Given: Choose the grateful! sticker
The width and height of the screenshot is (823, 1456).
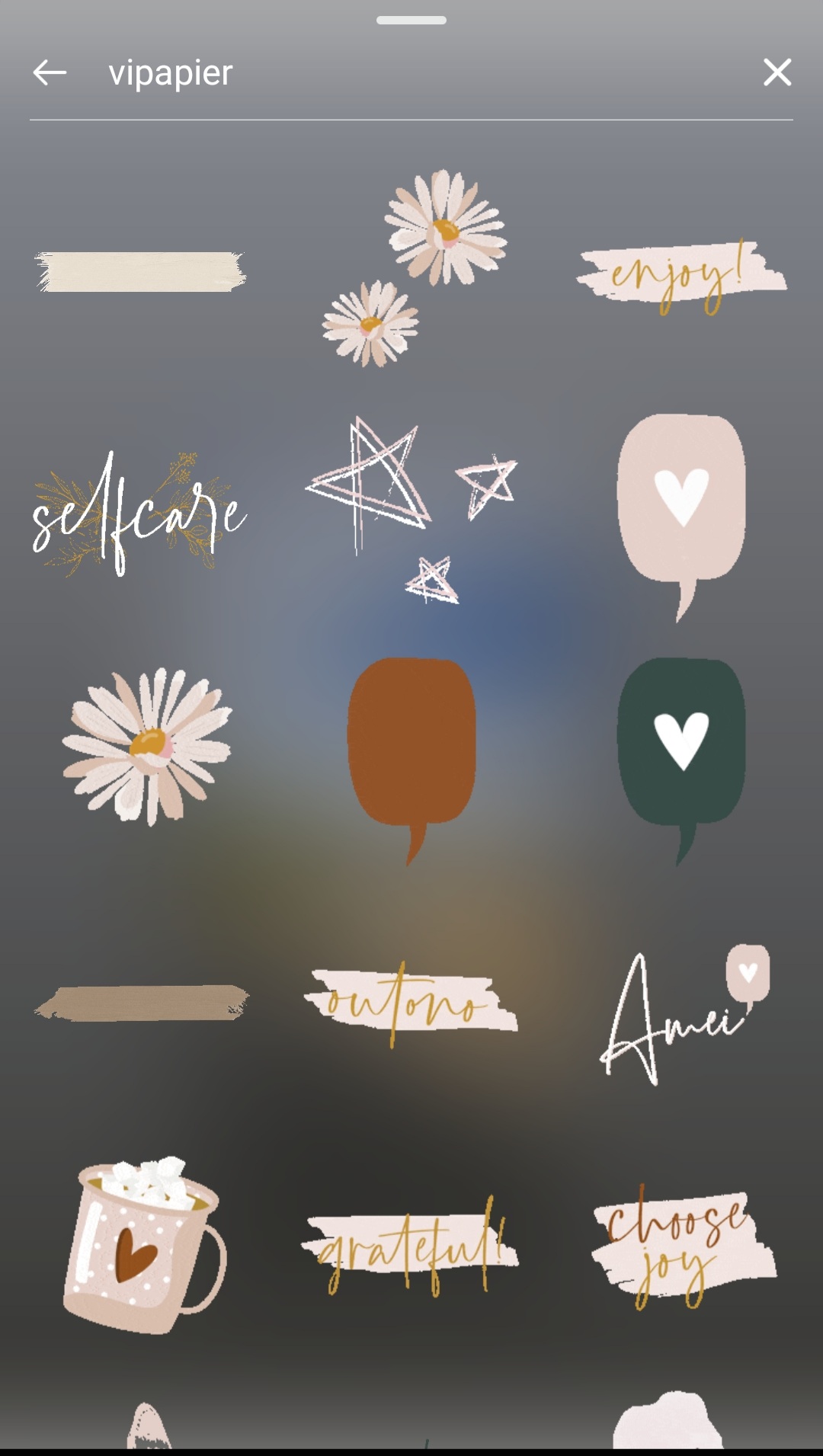Looking at the screenshot, I should tap(410, 1246).
